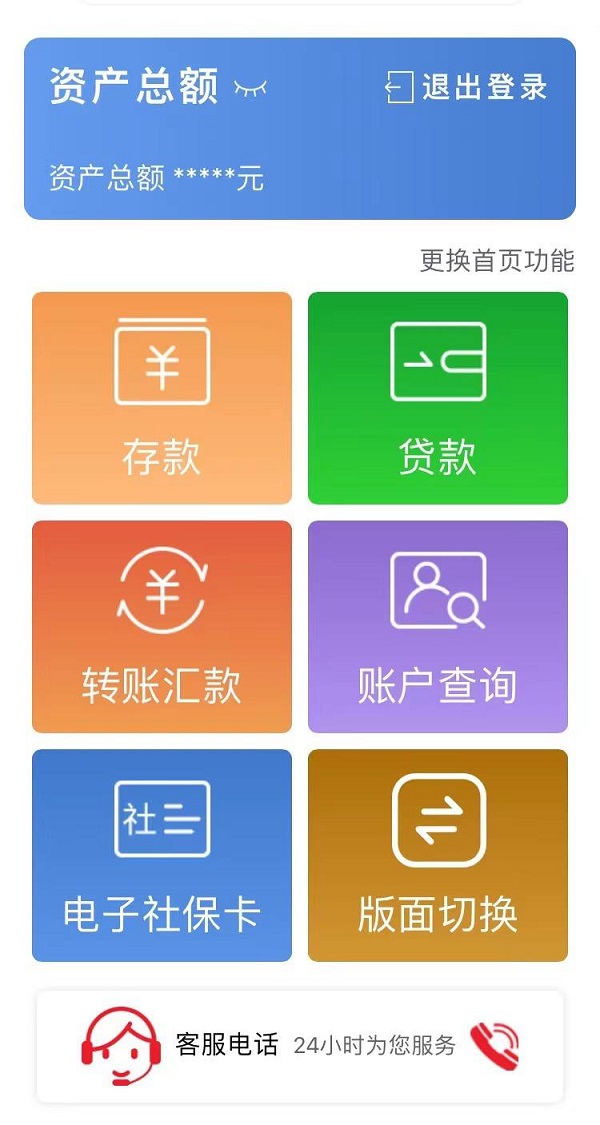The width and height of the screenshot is (600, 1125).
Task: Open 账户查询 account inquiry
Action: click(x=438, y=627)
